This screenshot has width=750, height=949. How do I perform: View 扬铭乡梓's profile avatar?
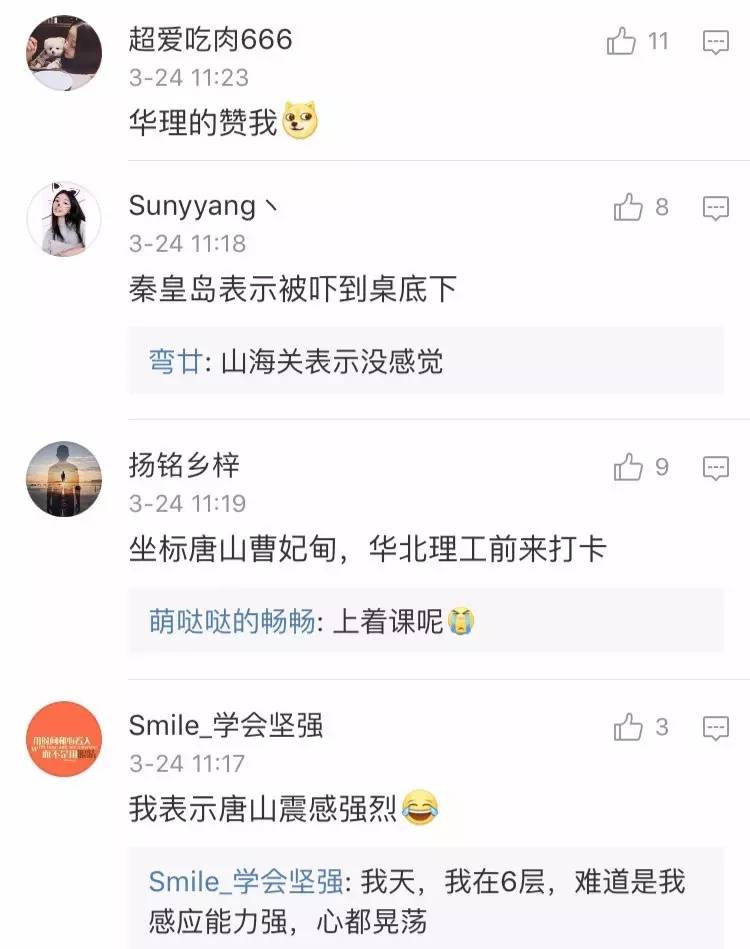coord(63,479)
